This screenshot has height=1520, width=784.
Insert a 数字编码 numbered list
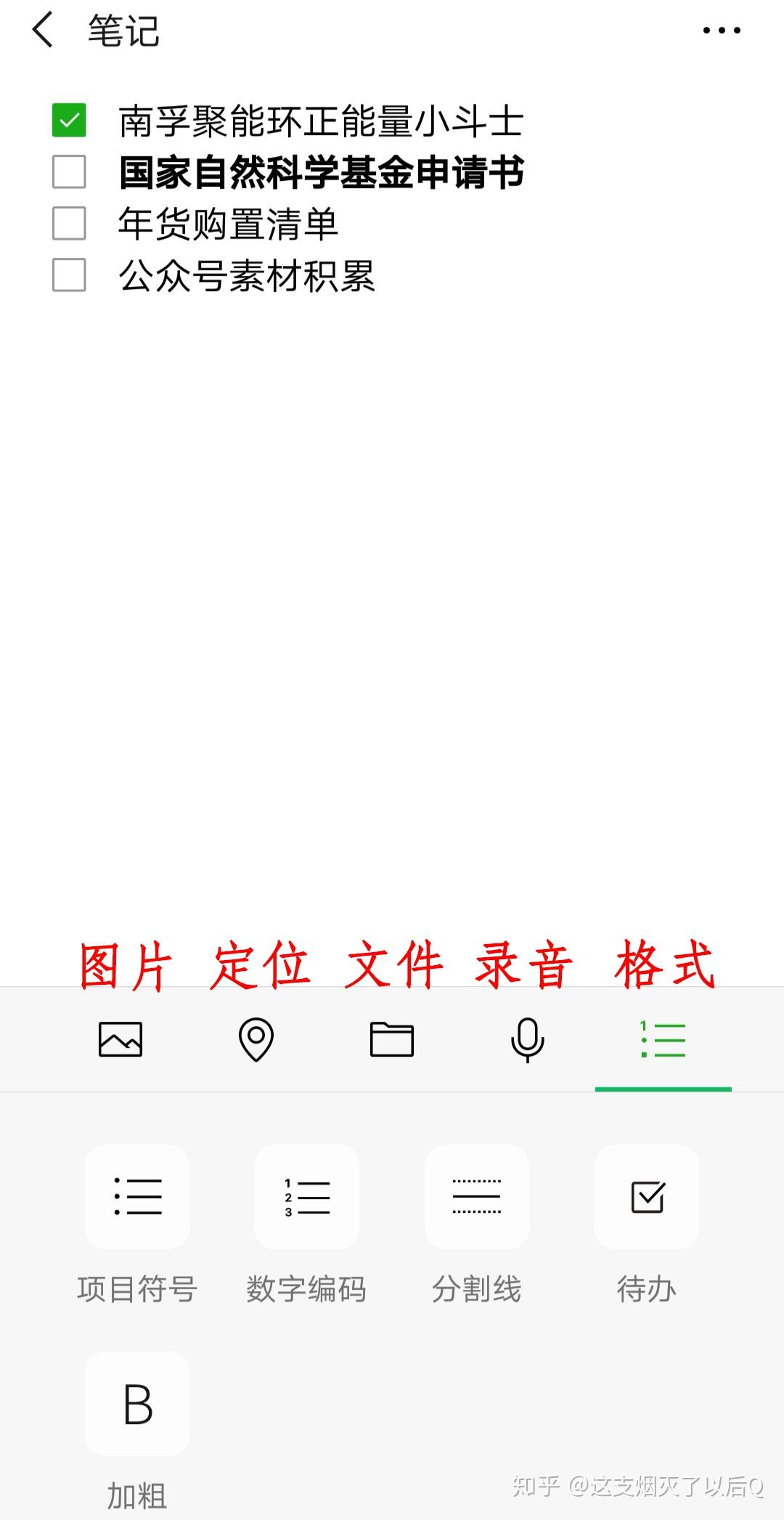pos(307,1197)
